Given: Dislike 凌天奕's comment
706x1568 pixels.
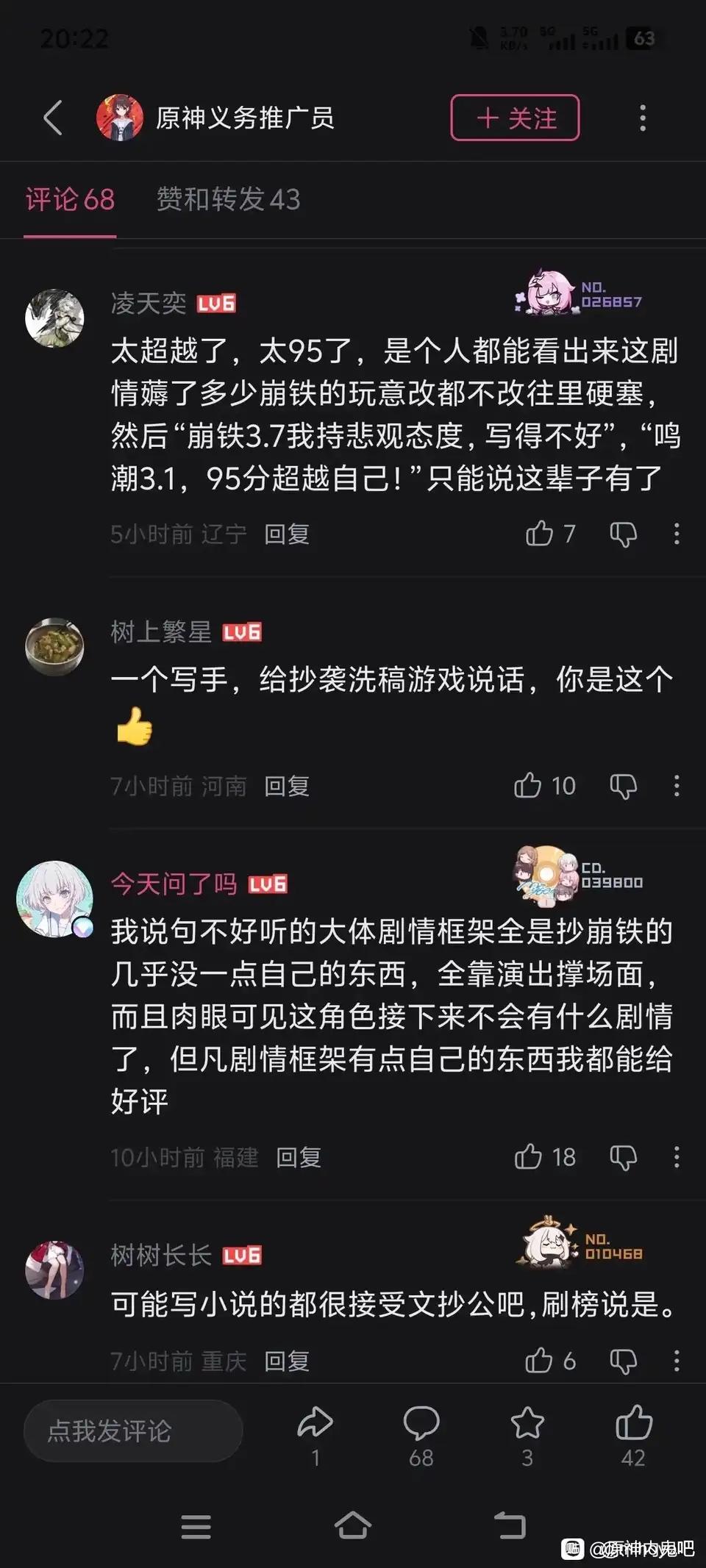Looking at the screenshot, I should [x=623, y=534].
